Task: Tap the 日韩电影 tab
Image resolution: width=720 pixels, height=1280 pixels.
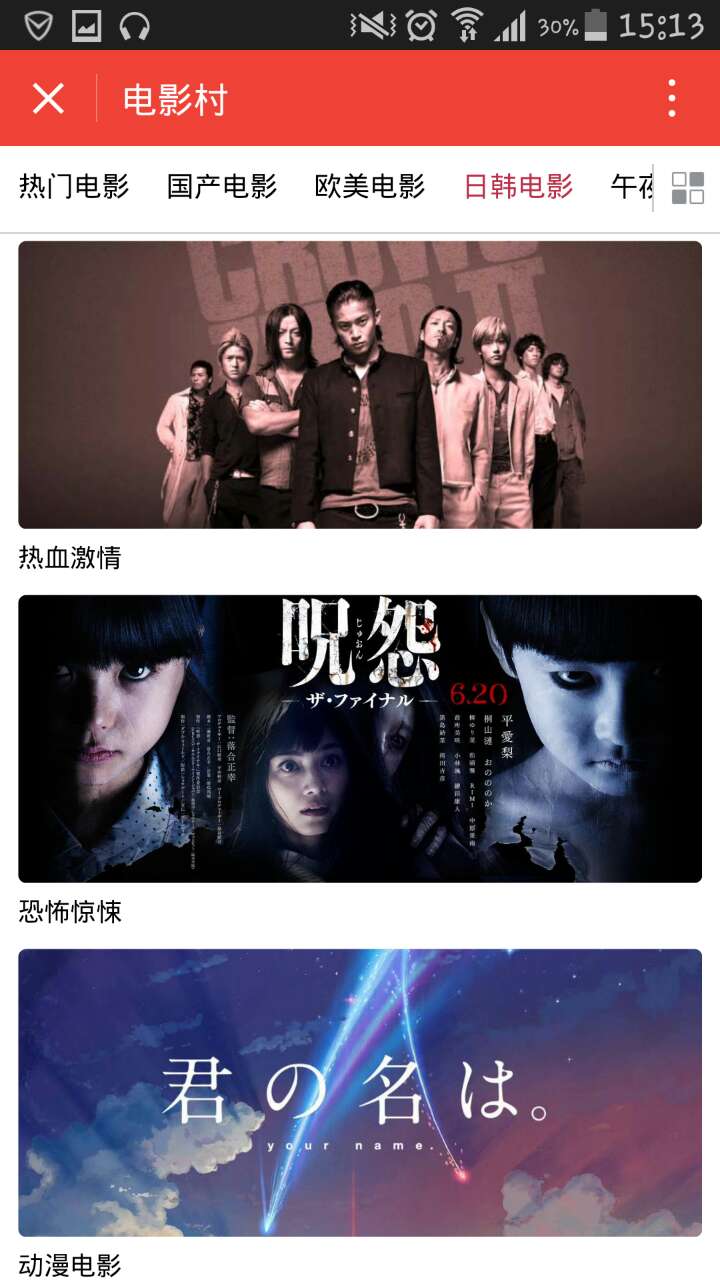Action: (518, 187)
